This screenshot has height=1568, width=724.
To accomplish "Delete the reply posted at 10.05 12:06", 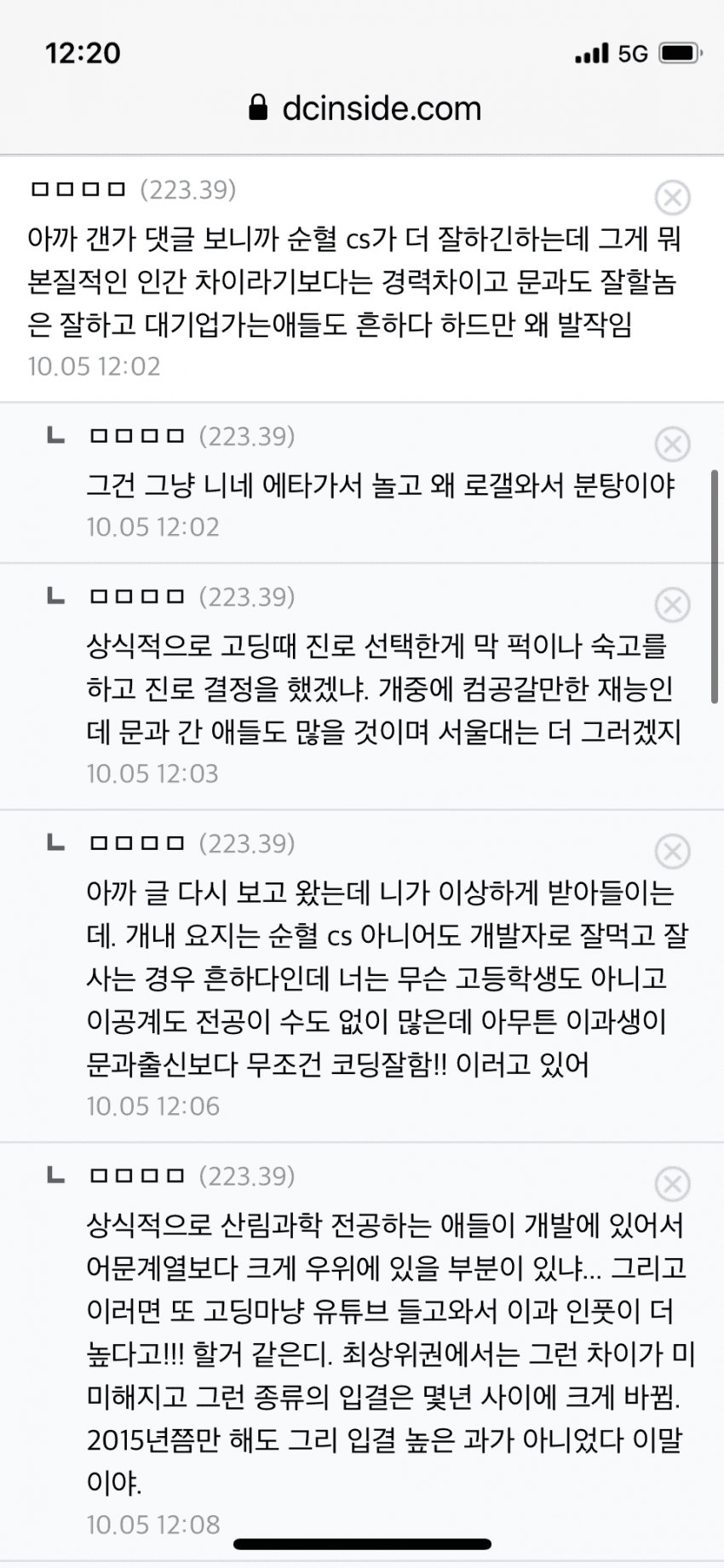I will pyautogui.click(x=672, y=851).
